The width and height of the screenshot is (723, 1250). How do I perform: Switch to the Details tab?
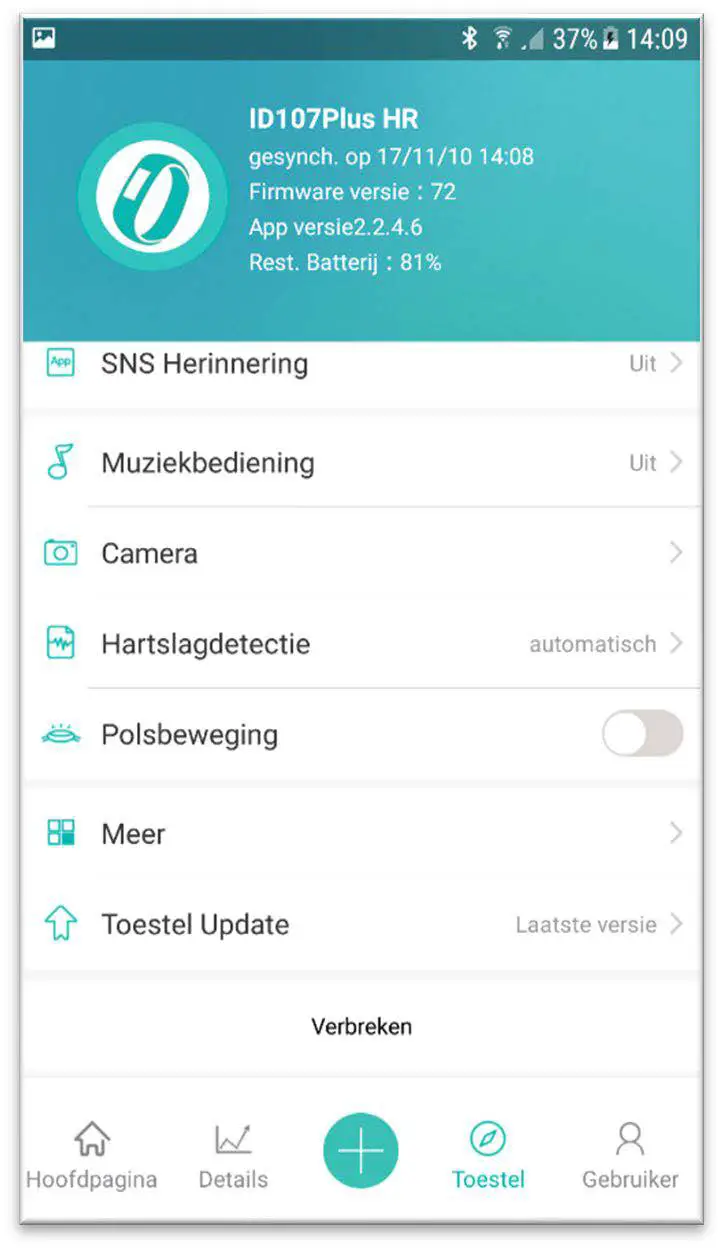(x=233, y=1156)
